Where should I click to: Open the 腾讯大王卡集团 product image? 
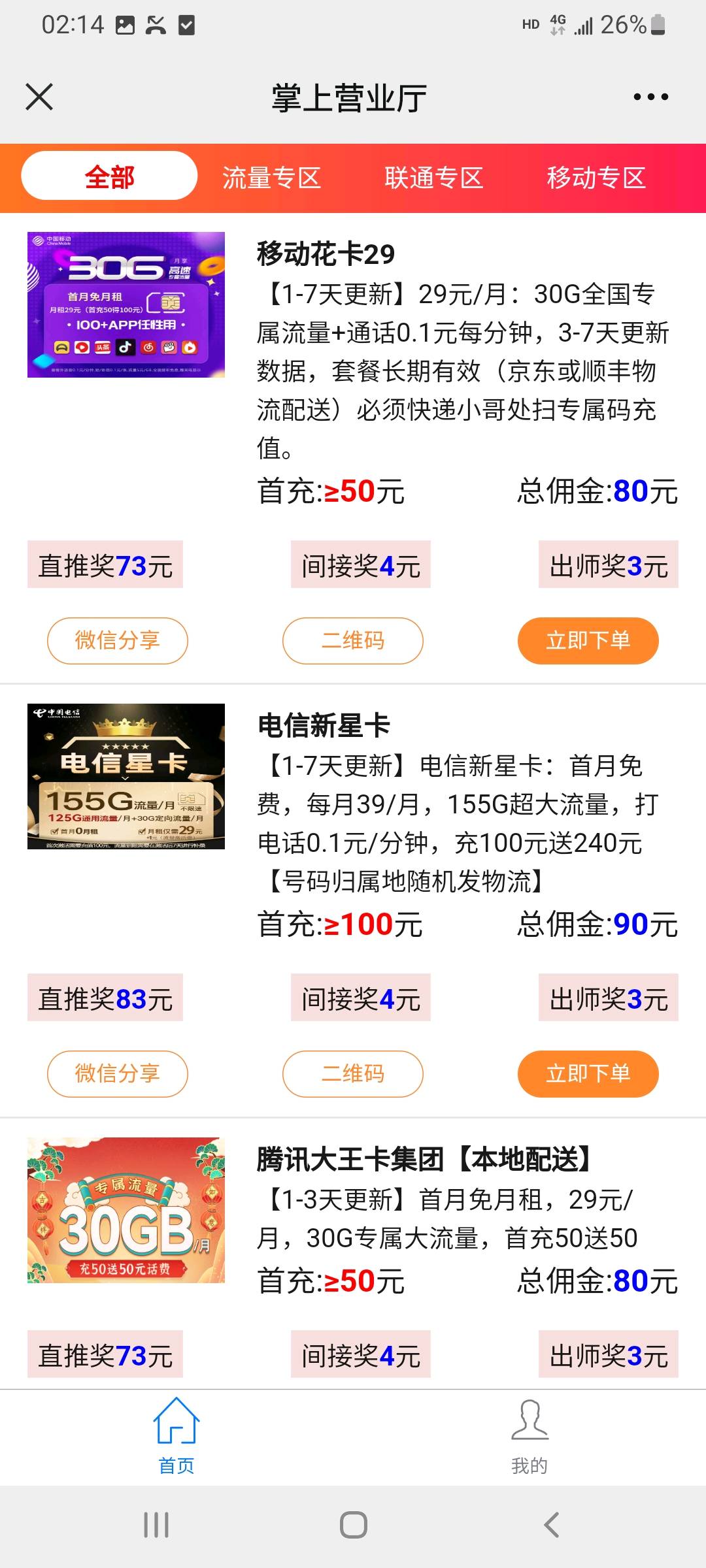click(126, 1210)
